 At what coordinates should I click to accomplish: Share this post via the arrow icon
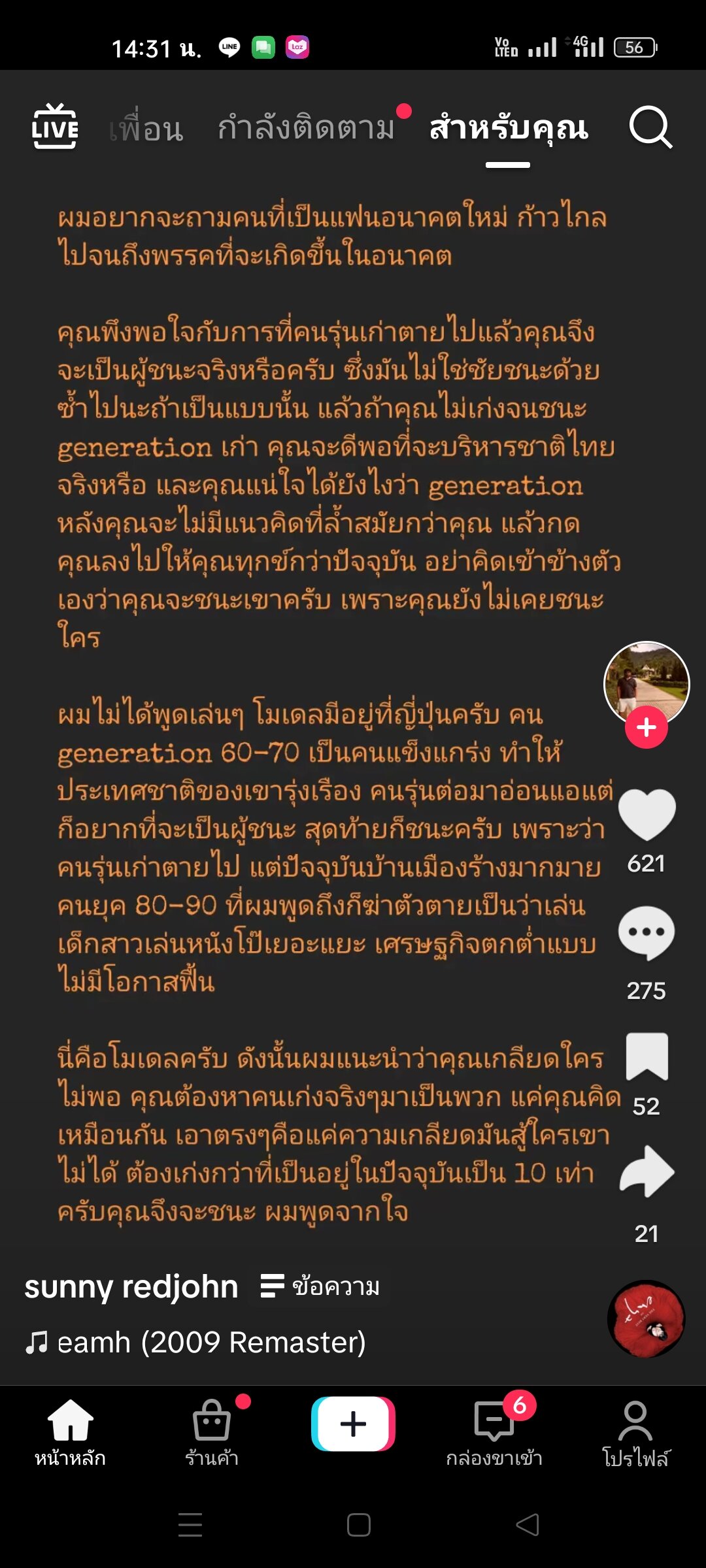[x=647, y=1172]
